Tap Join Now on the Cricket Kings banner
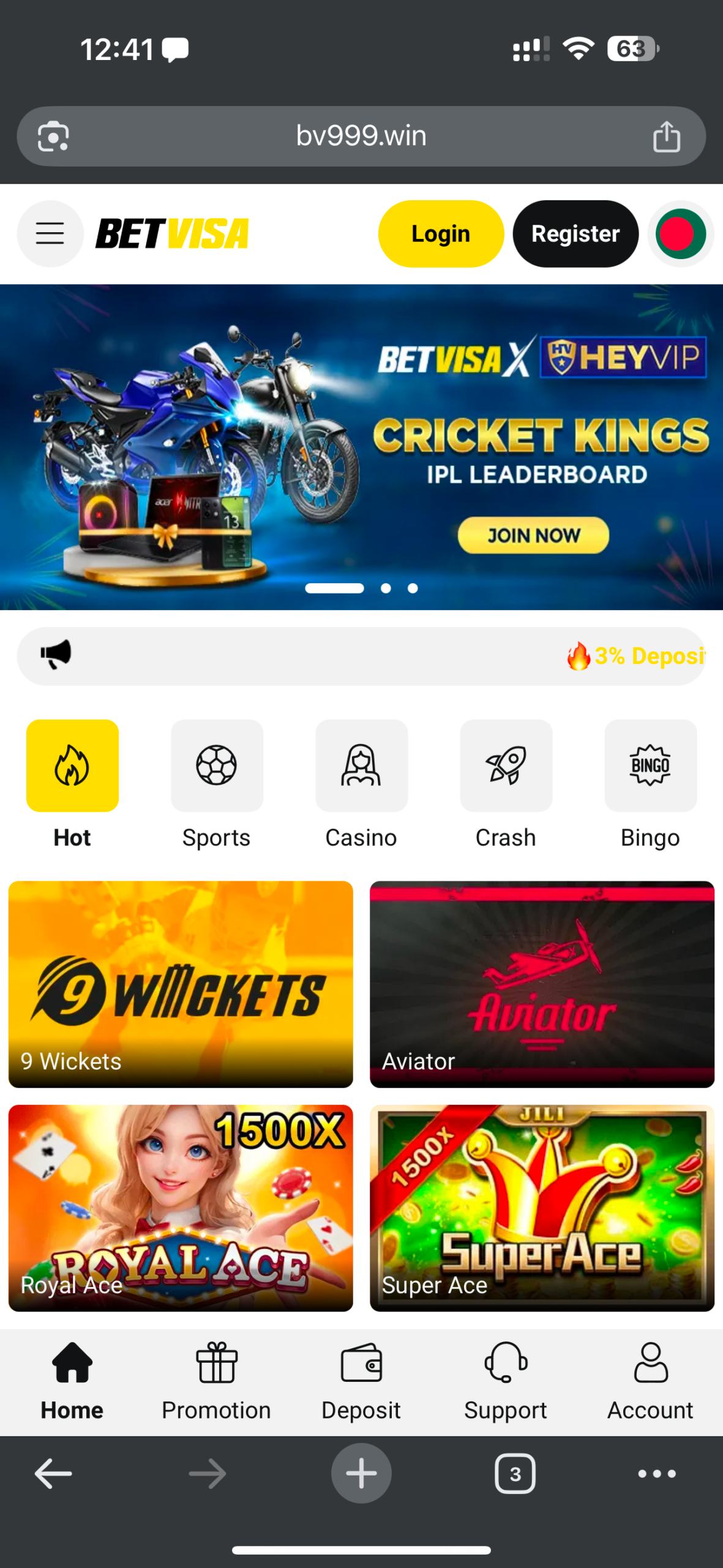Image resolution: width=723 pixels, height=1568 pixels. pyautogui.click(x=533, y=535)
